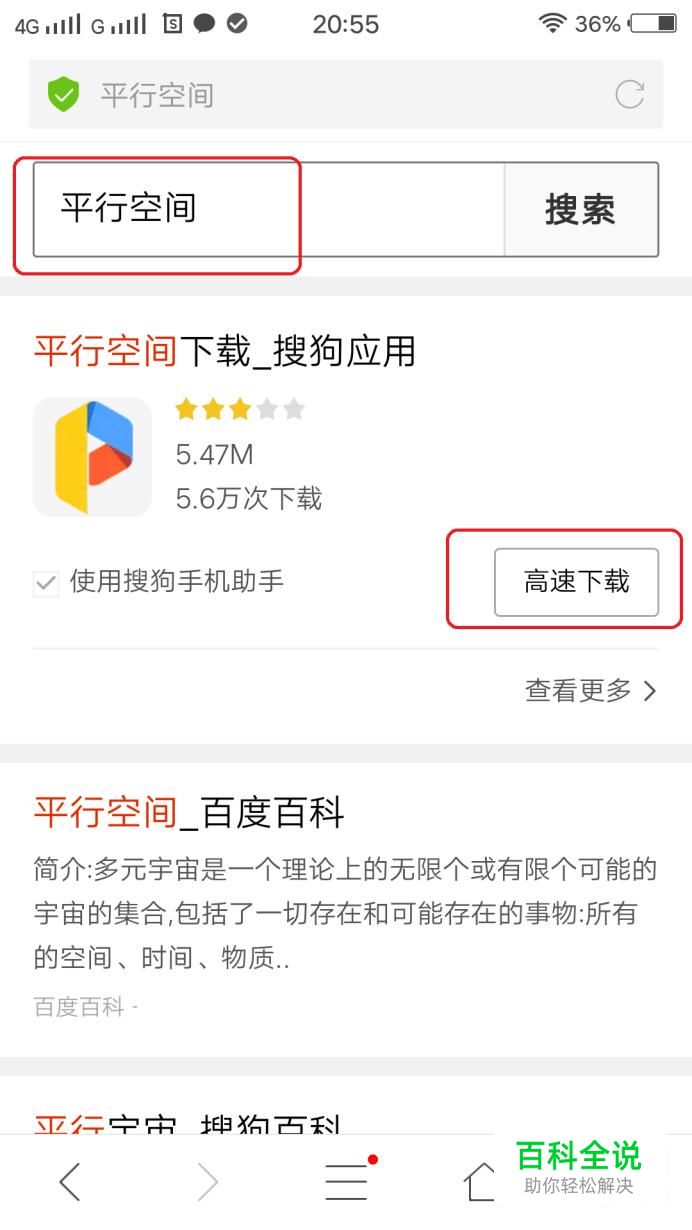Open 查看更多 for more apps
The image size is (692, 1230).
pos(590,690)
